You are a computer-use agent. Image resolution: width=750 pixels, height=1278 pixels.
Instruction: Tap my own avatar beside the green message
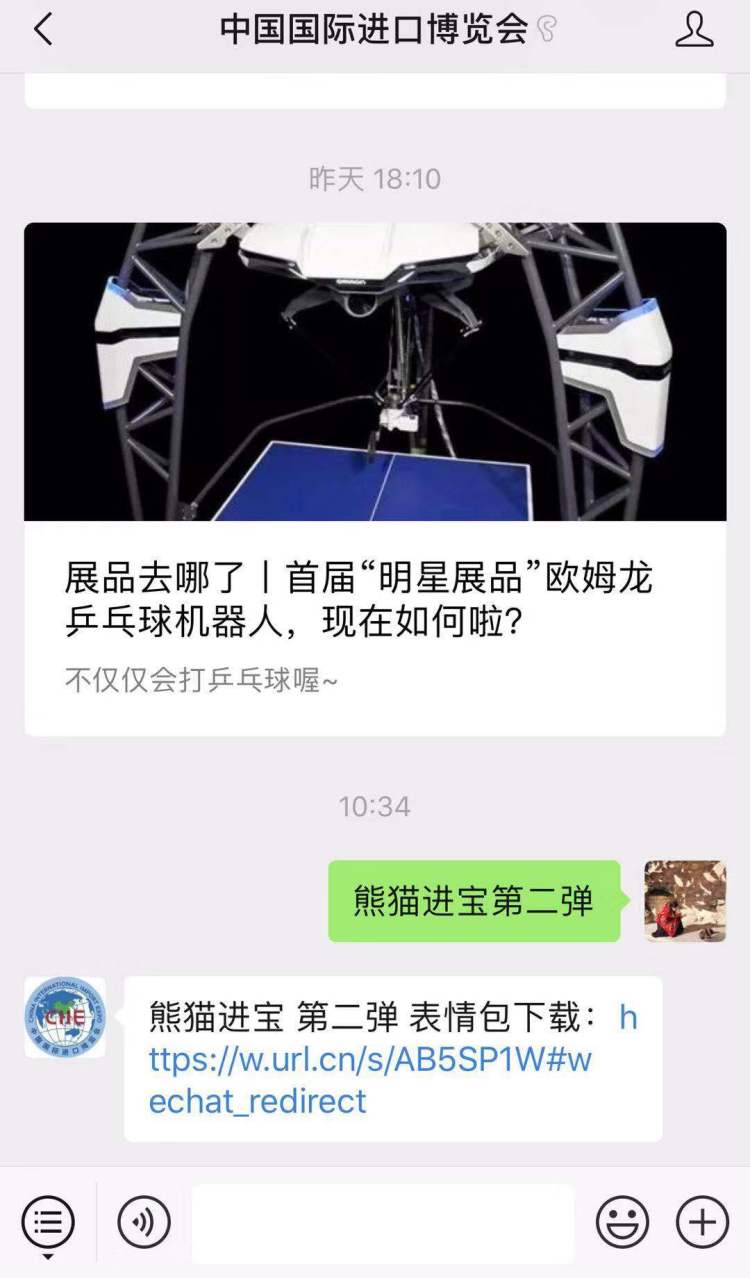coord(685,901)
